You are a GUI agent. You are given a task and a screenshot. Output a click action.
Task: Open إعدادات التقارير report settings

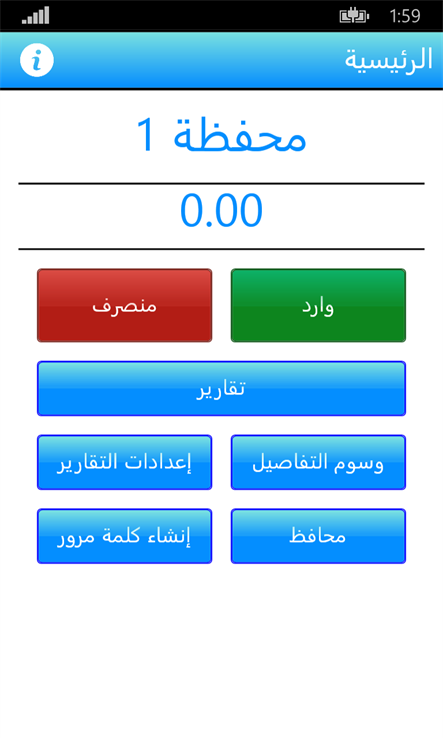(x=125, y=462)
